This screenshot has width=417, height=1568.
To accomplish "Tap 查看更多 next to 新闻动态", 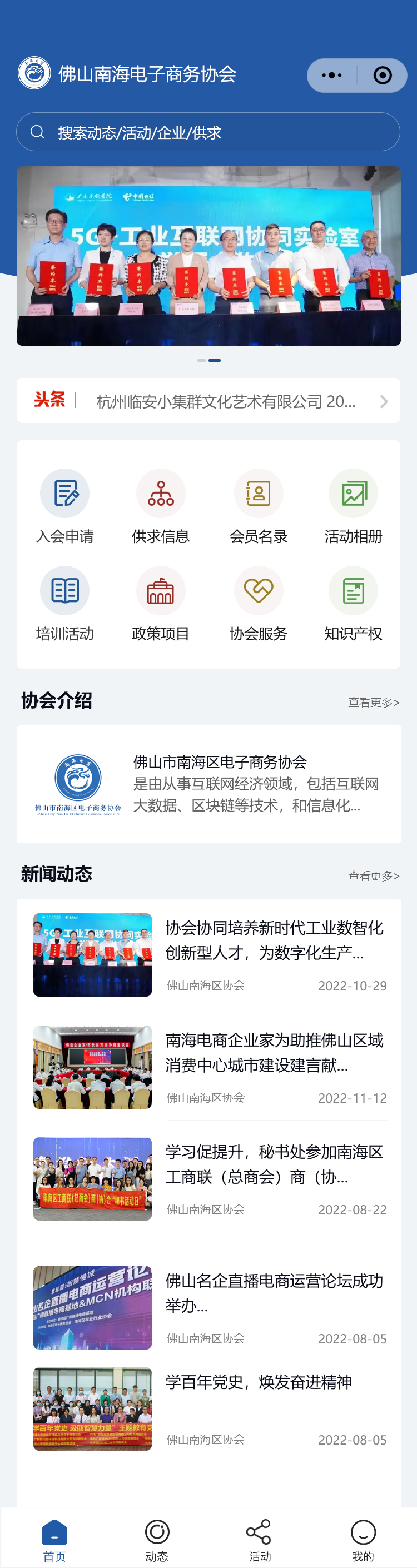I will tap(373, 876).
